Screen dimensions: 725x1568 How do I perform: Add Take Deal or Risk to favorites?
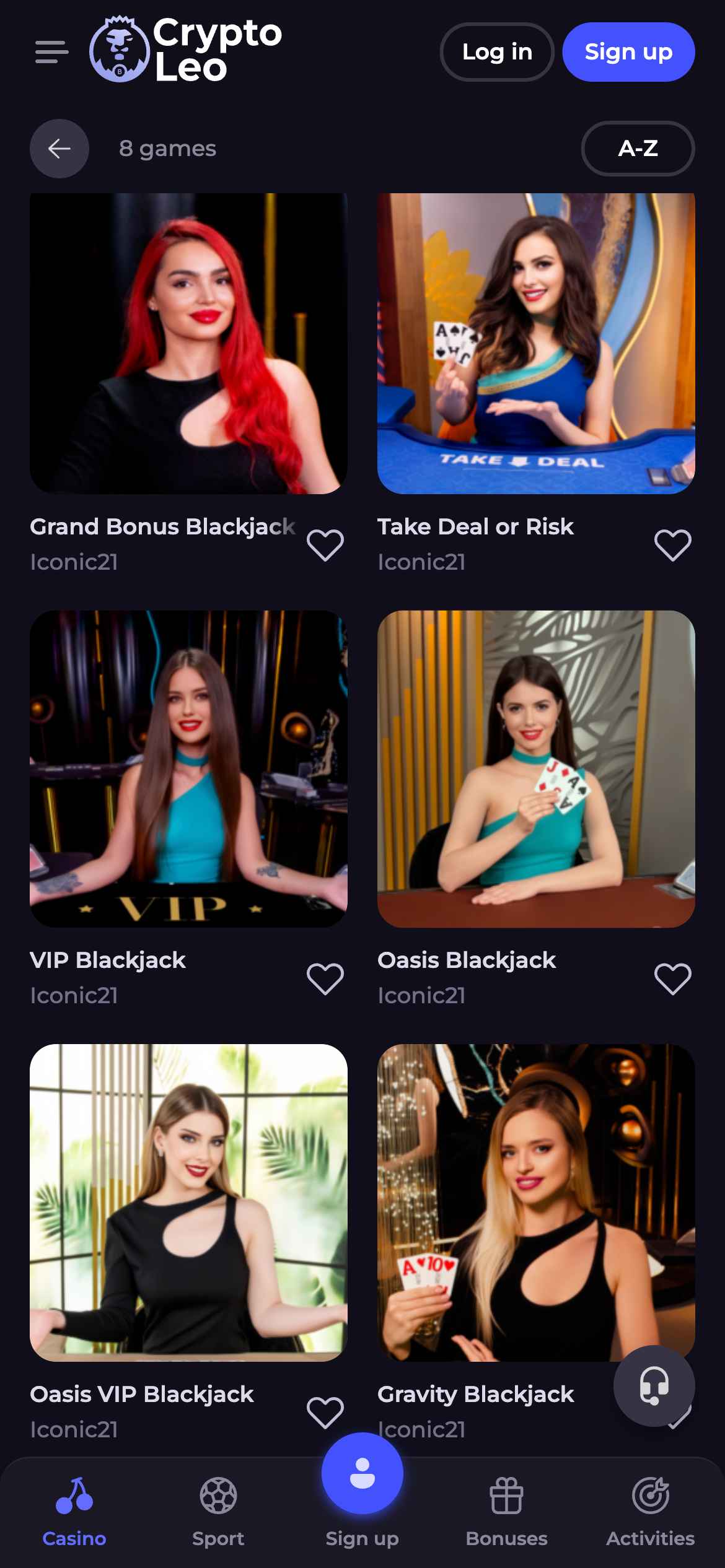click(x=673, y=545)
